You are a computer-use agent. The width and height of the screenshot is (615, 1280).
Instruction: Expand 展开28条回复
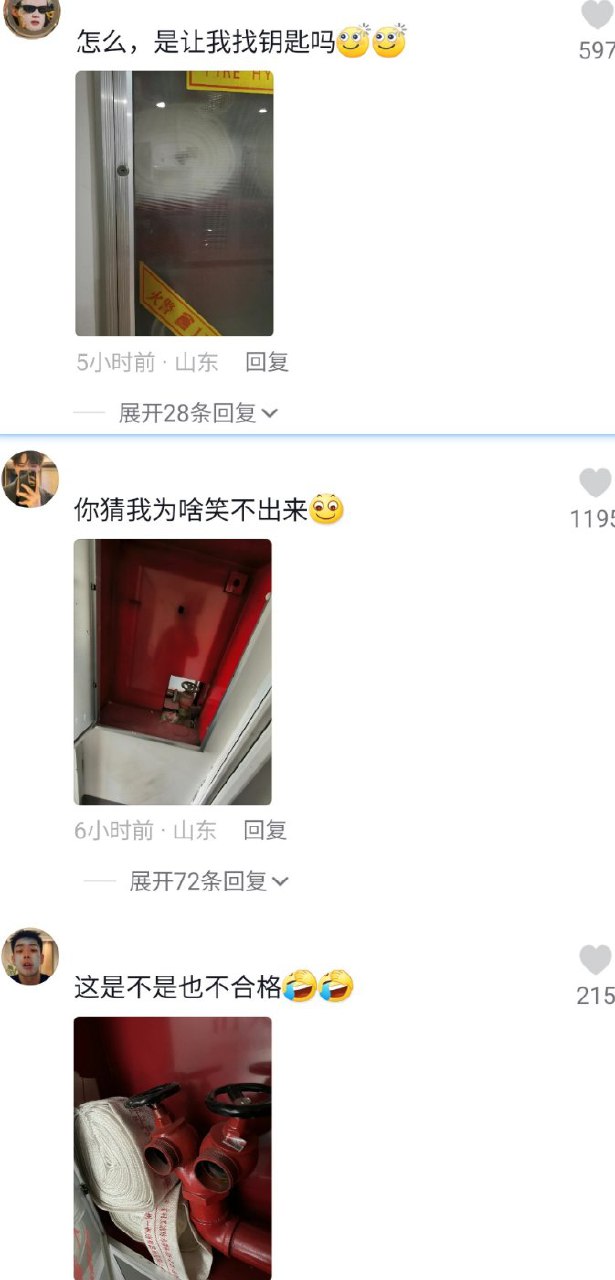pyautogui.click(x=198, y=413)
